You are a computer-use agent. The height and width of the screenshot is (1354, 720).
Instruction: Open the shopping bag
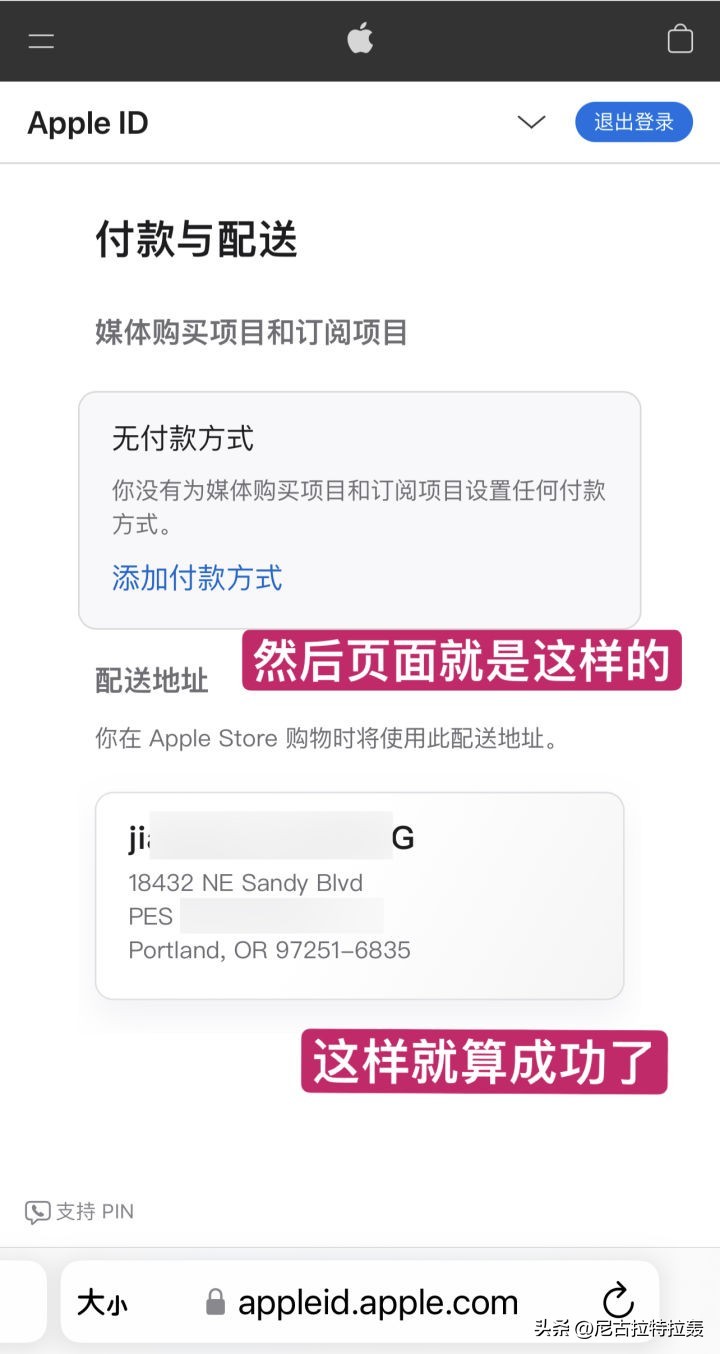[680, 39]
